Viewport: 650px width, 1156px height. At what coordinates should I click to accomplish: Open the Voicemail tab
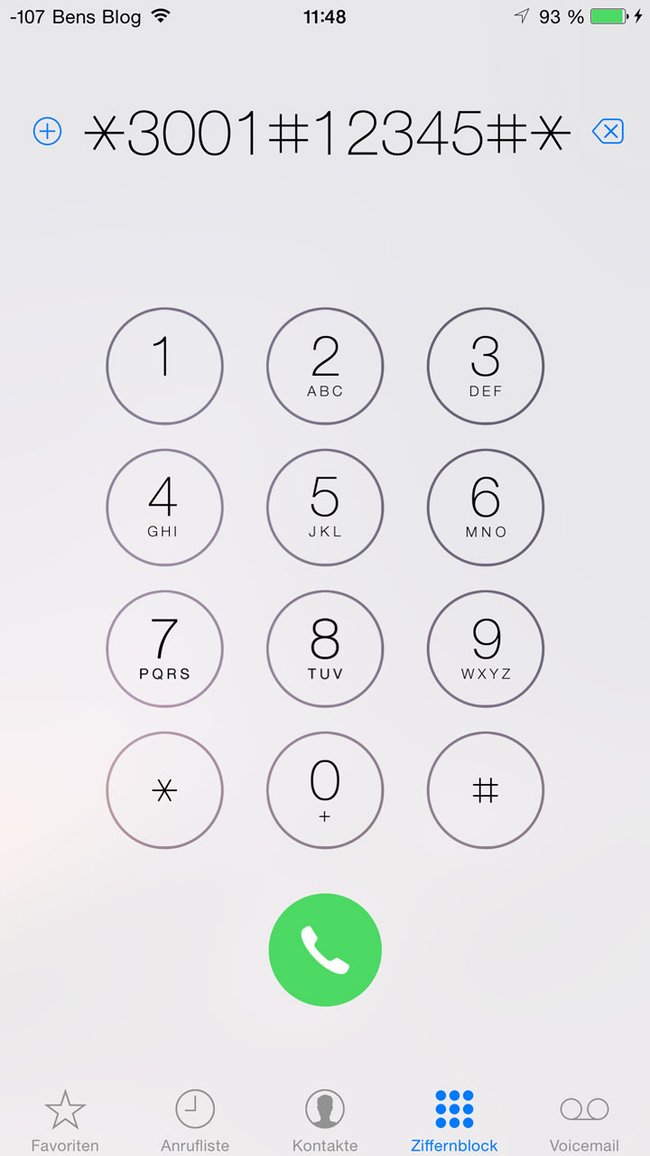pyautogui.click(x=584, y=1121)
